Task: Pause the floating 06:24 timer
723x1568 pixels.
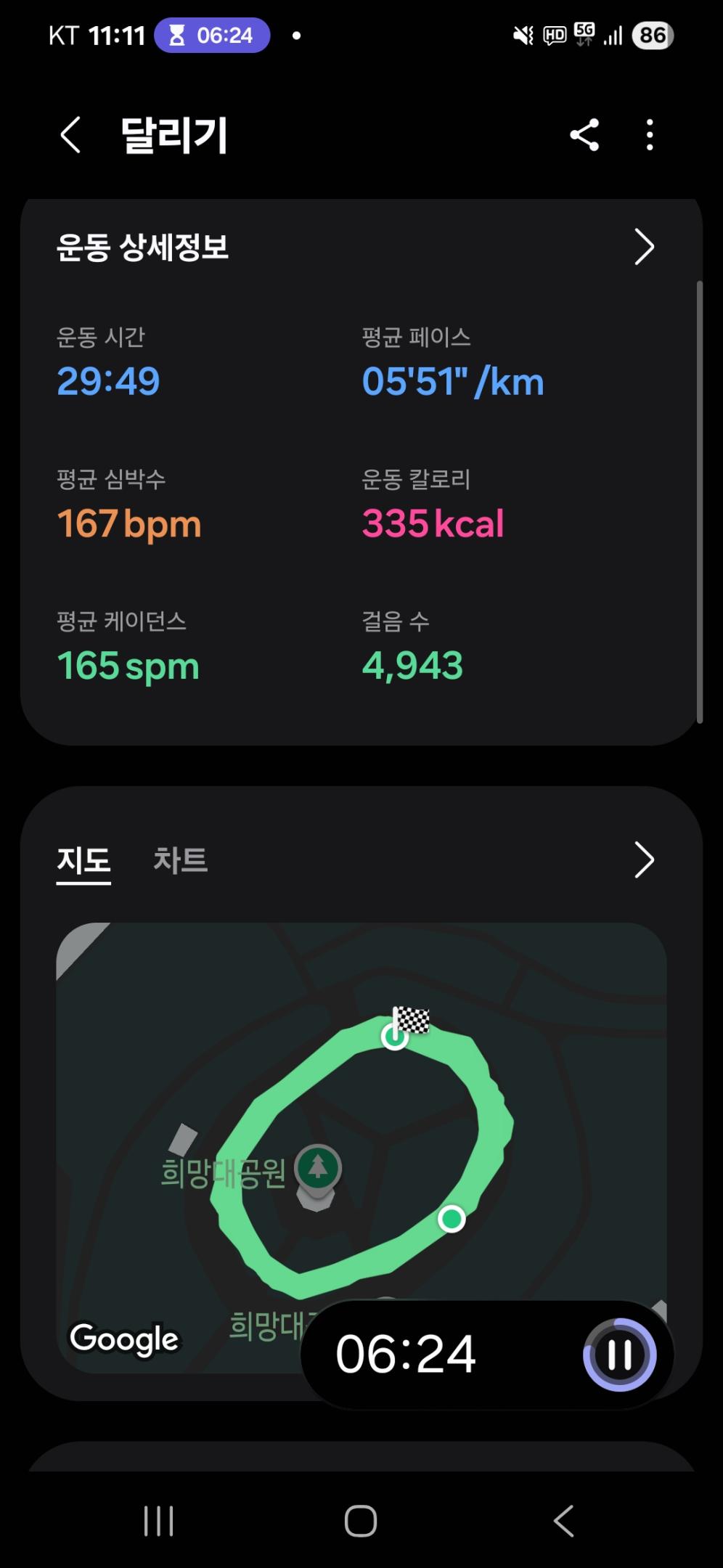Action: pyautogui.click(x=619, y=1355)
